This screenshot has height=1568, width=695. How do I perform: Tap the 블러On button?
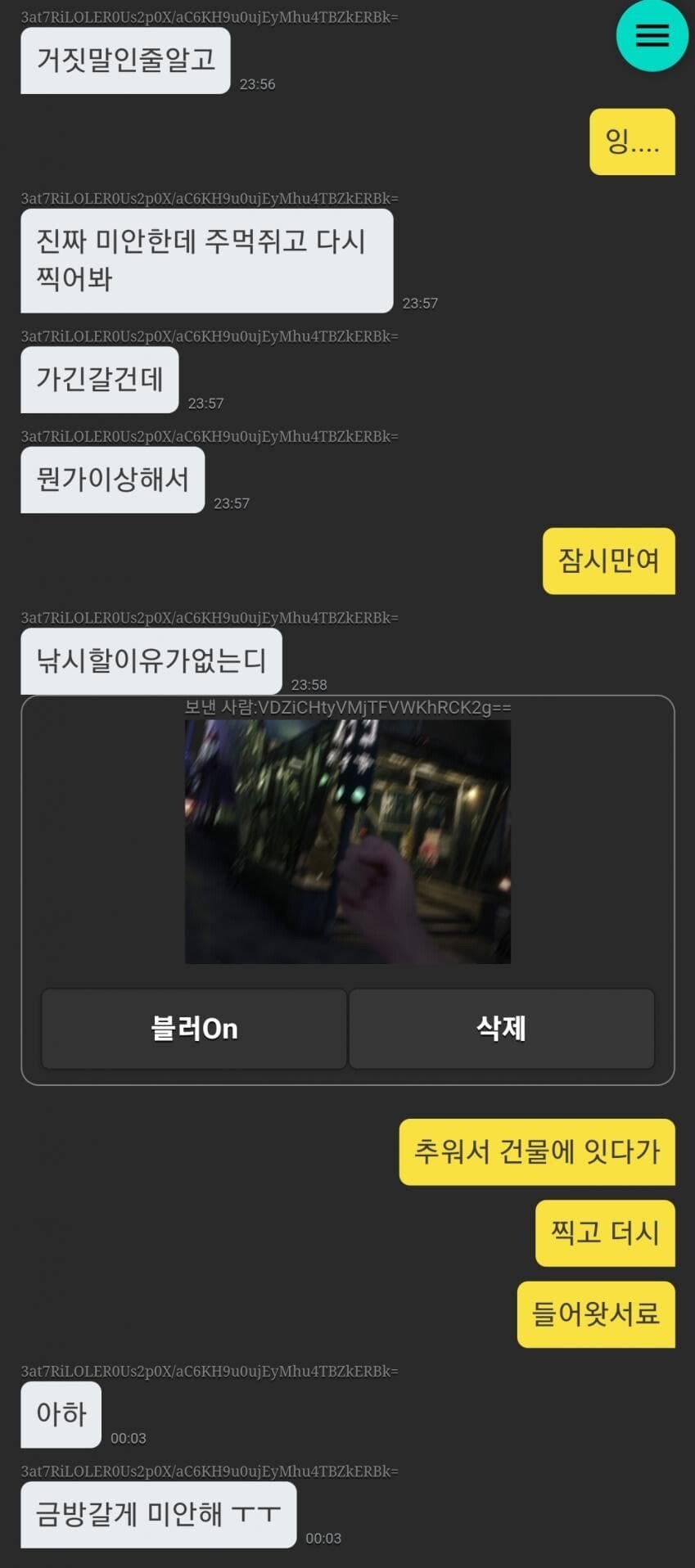(x=194, y=1028)
